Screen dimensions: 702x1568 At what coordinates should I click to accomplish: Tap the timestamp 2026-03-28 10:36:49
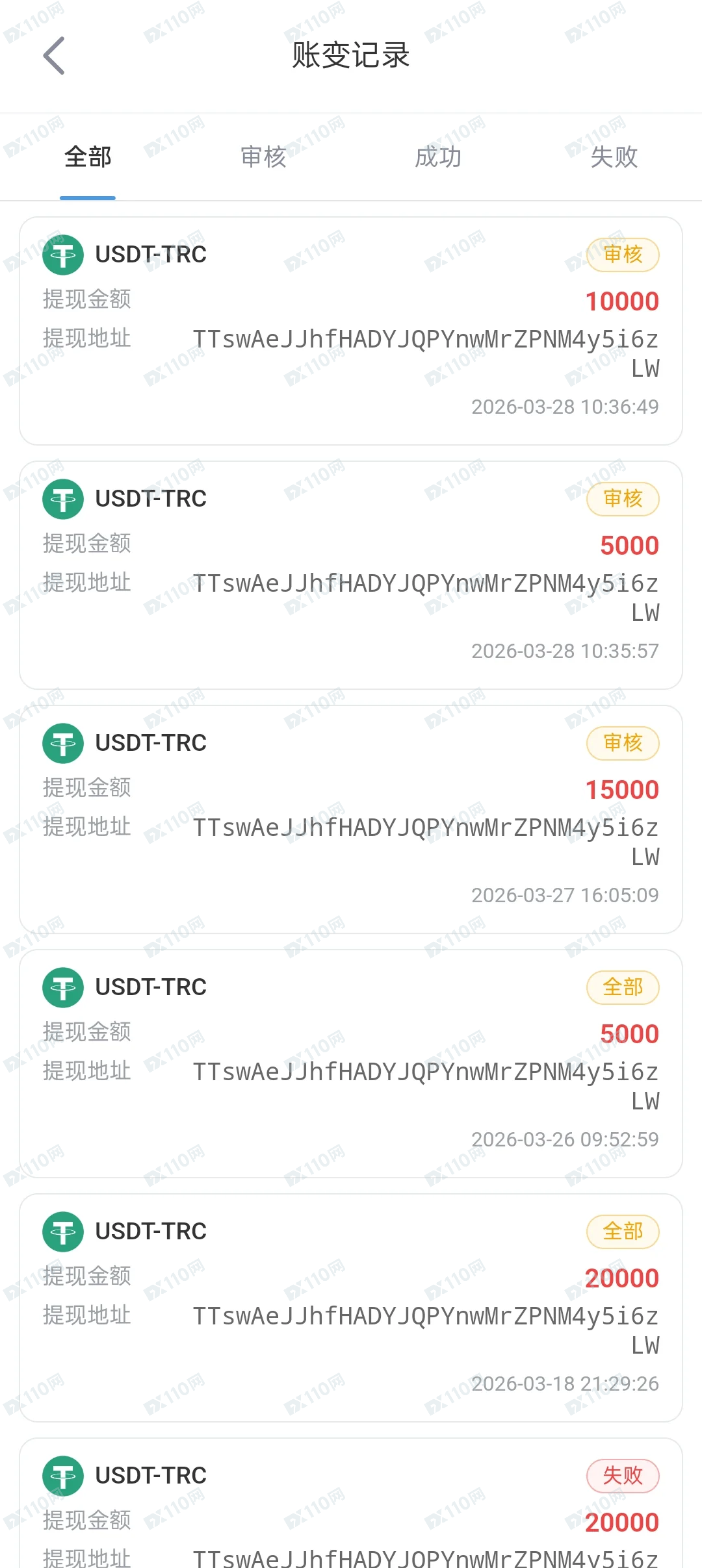pos(564,407)
